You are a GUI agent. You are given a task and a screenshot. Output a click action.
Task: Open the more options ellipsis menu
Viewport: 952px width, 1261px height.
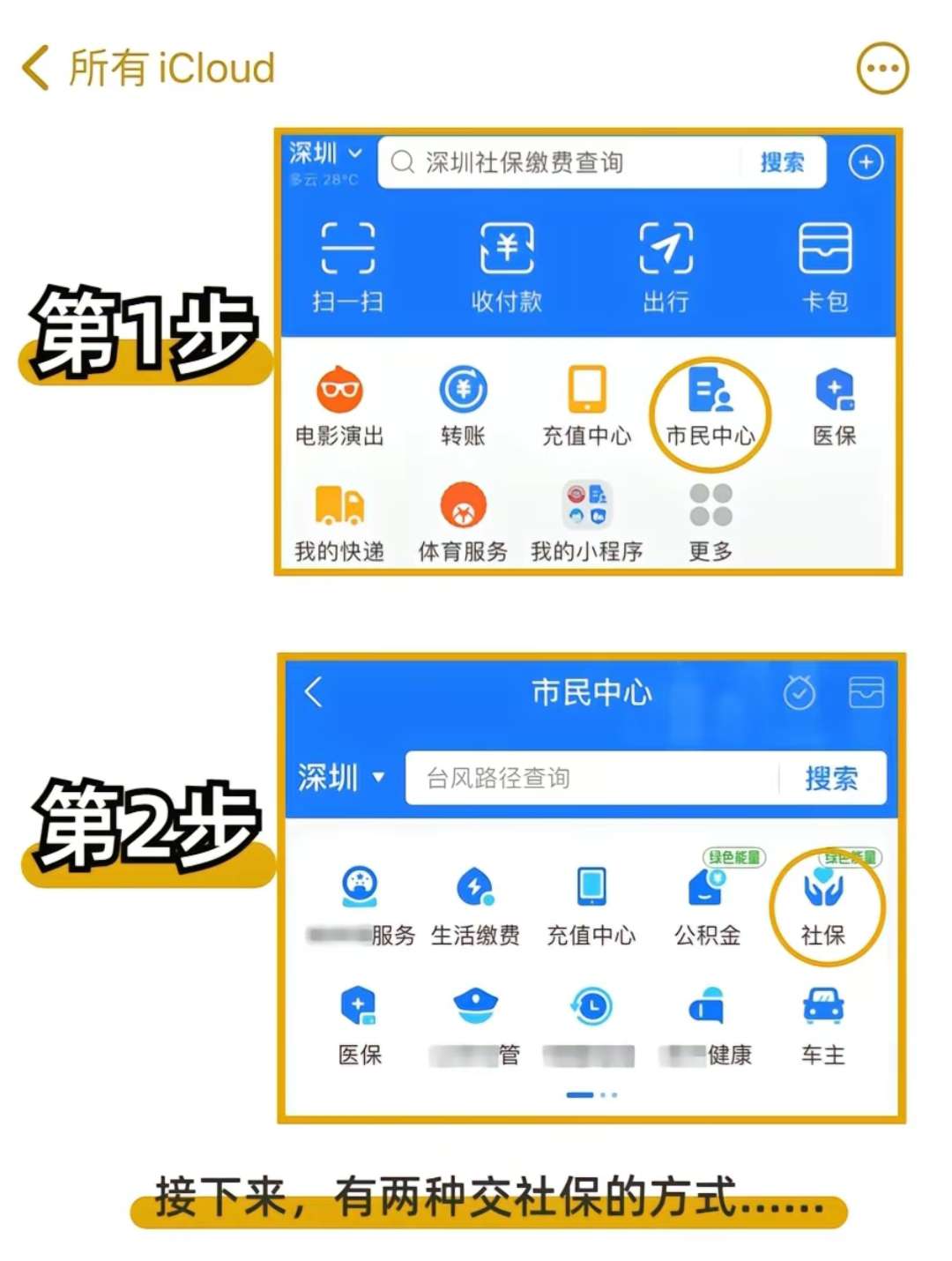(x=882, y=68)
